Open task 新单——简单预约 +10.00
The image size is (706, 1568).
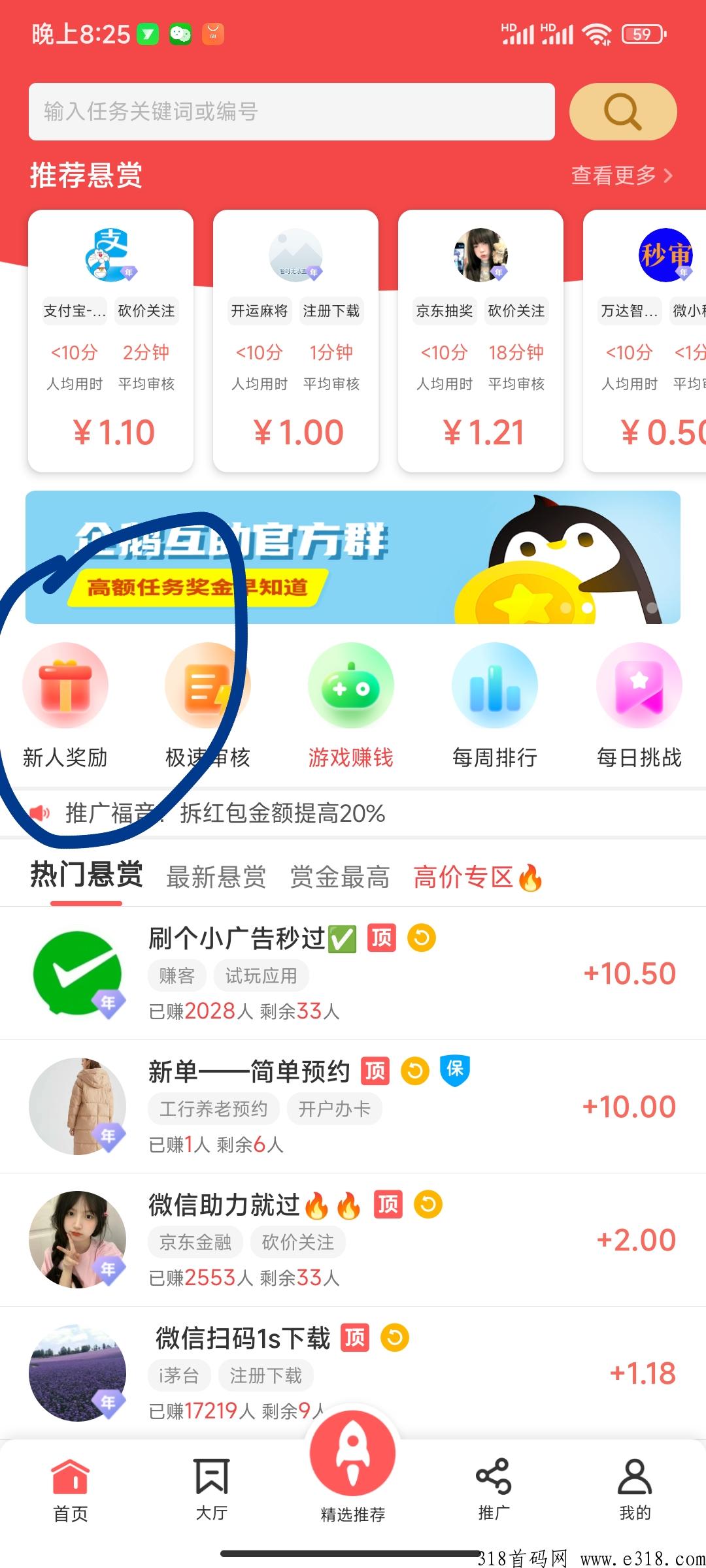(x=353, y=1107)
